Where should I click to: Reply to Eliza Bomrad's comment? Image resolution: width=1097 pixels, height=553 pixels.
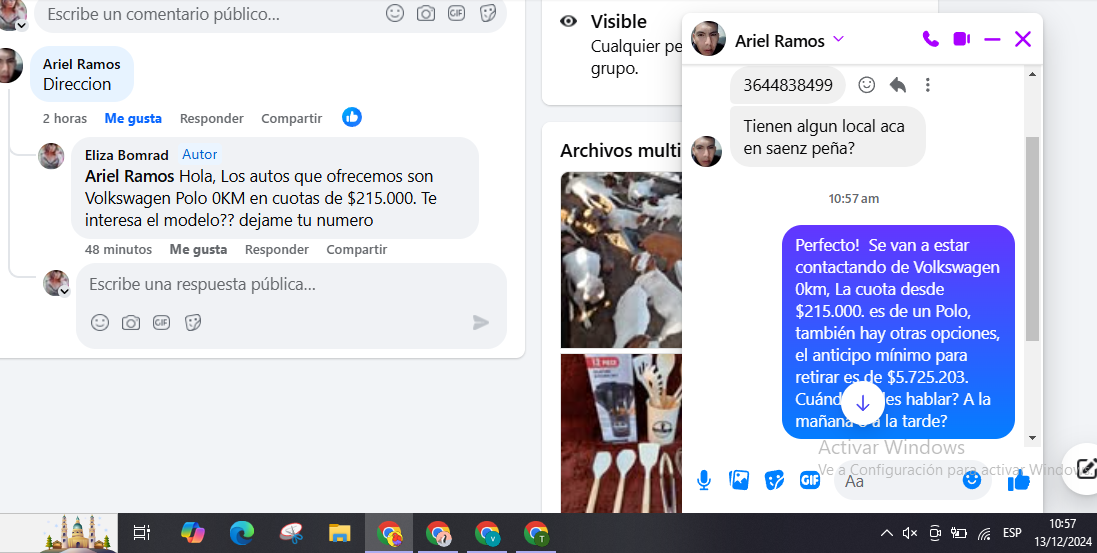pyautogui.click(x=276, y=249)
